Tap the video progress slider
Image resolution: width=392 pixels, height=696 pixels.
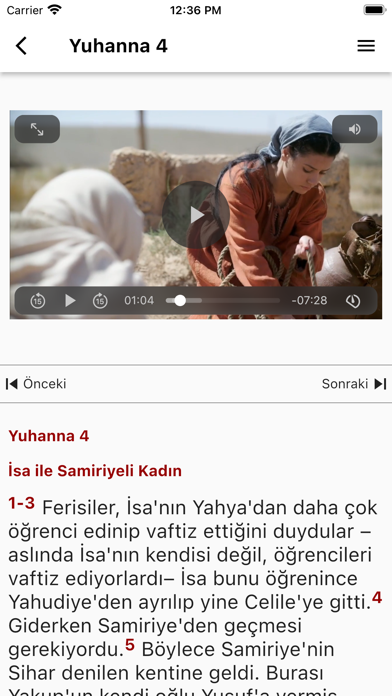pyautogui.click(x=222, y=301)
